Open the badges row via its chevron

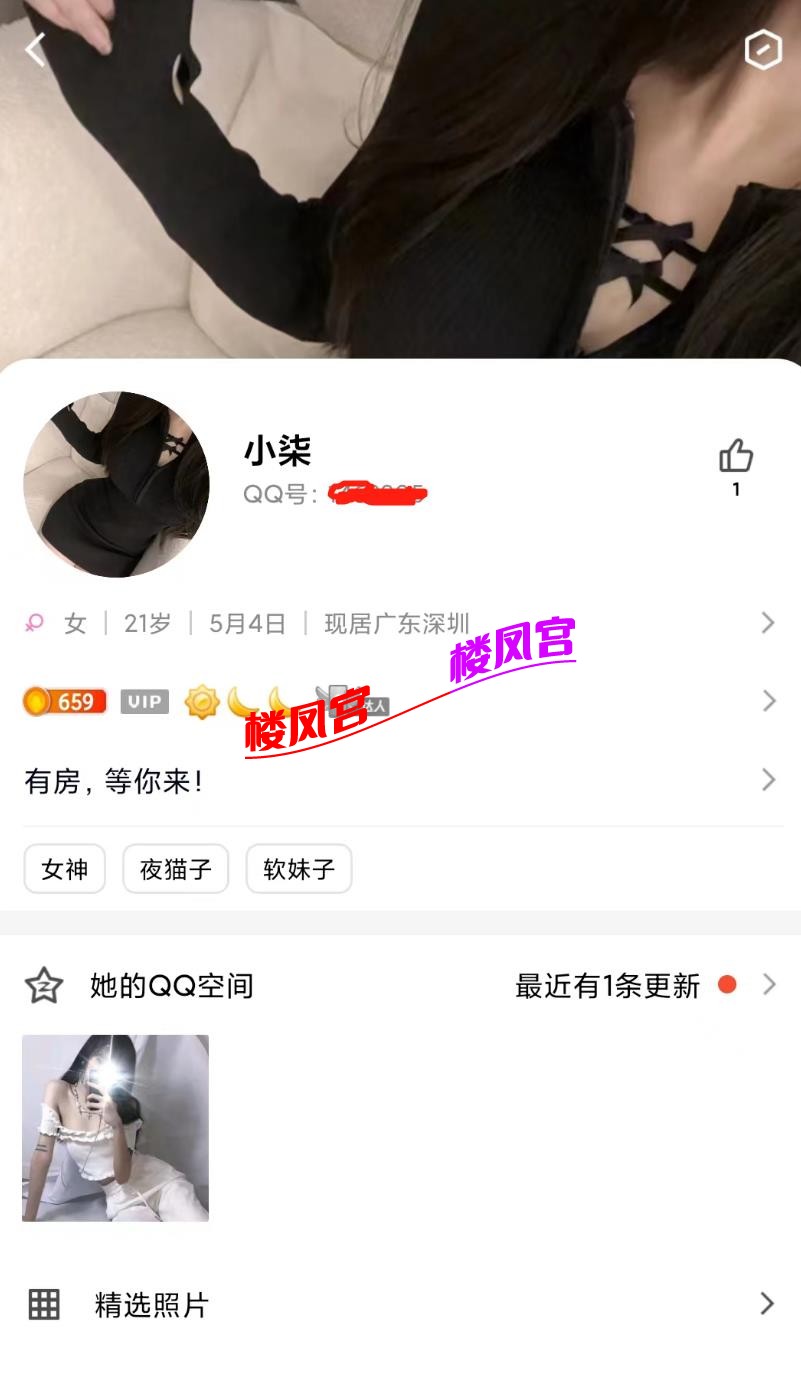pos(768,701)
